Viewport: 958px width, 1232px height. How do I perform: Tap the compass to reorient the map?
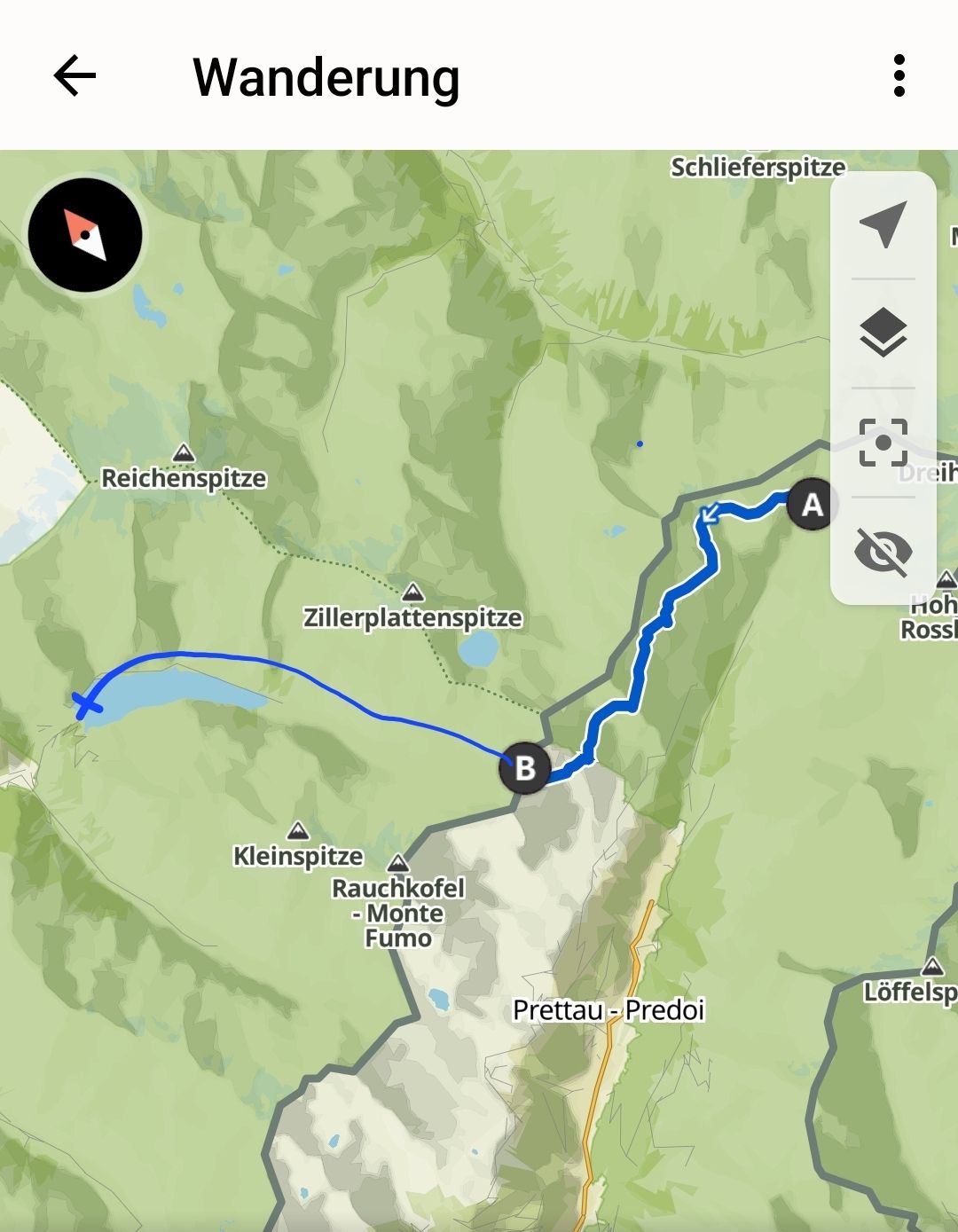pyautogui.click(x=85, y=235)
